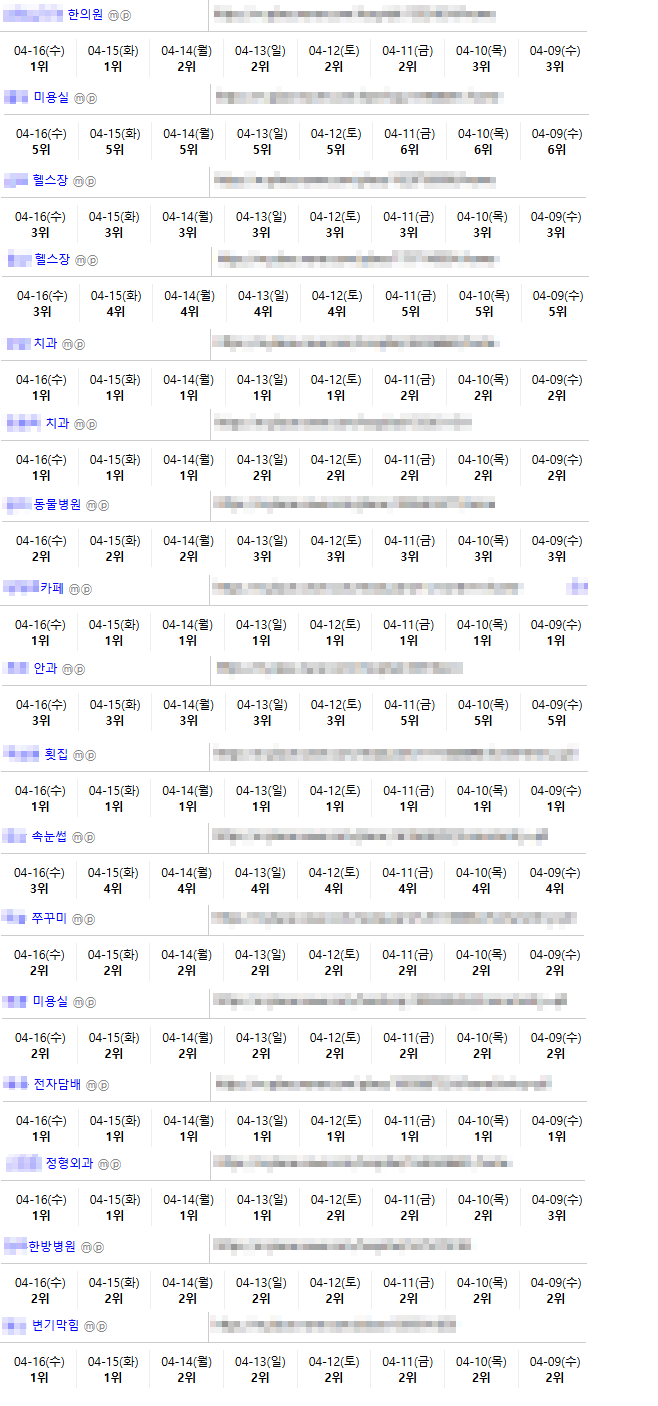Tap the ⓟ icon beside 한의원
The height and width of the screenshot is (1406, 658).
point(126,16)
